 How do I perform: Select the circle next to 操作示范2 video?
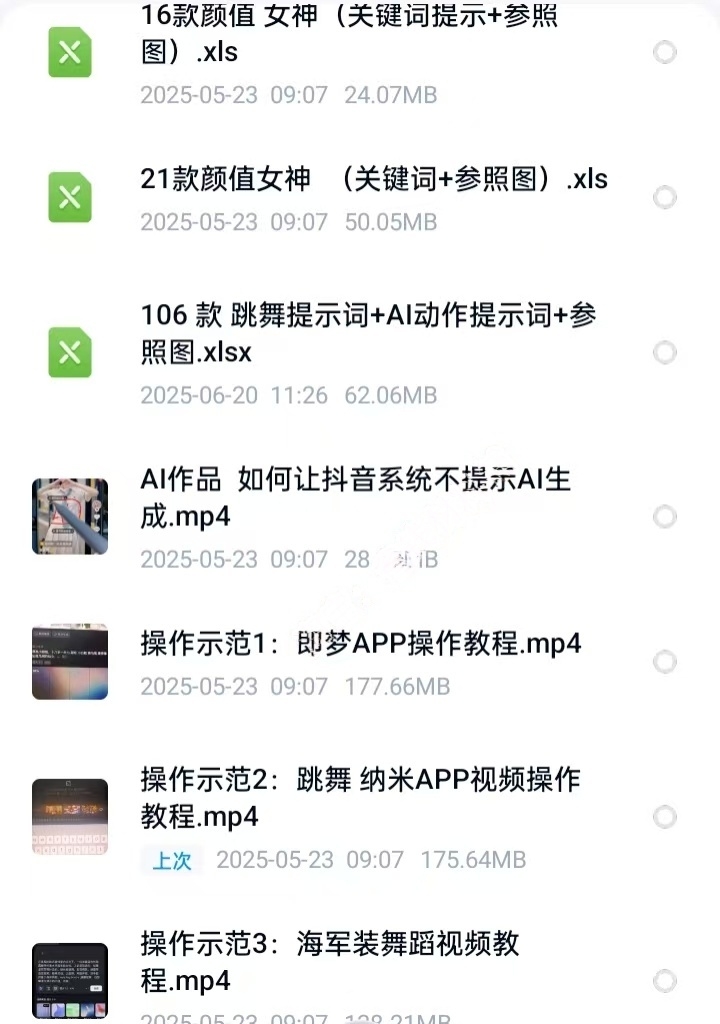(665, 816)
